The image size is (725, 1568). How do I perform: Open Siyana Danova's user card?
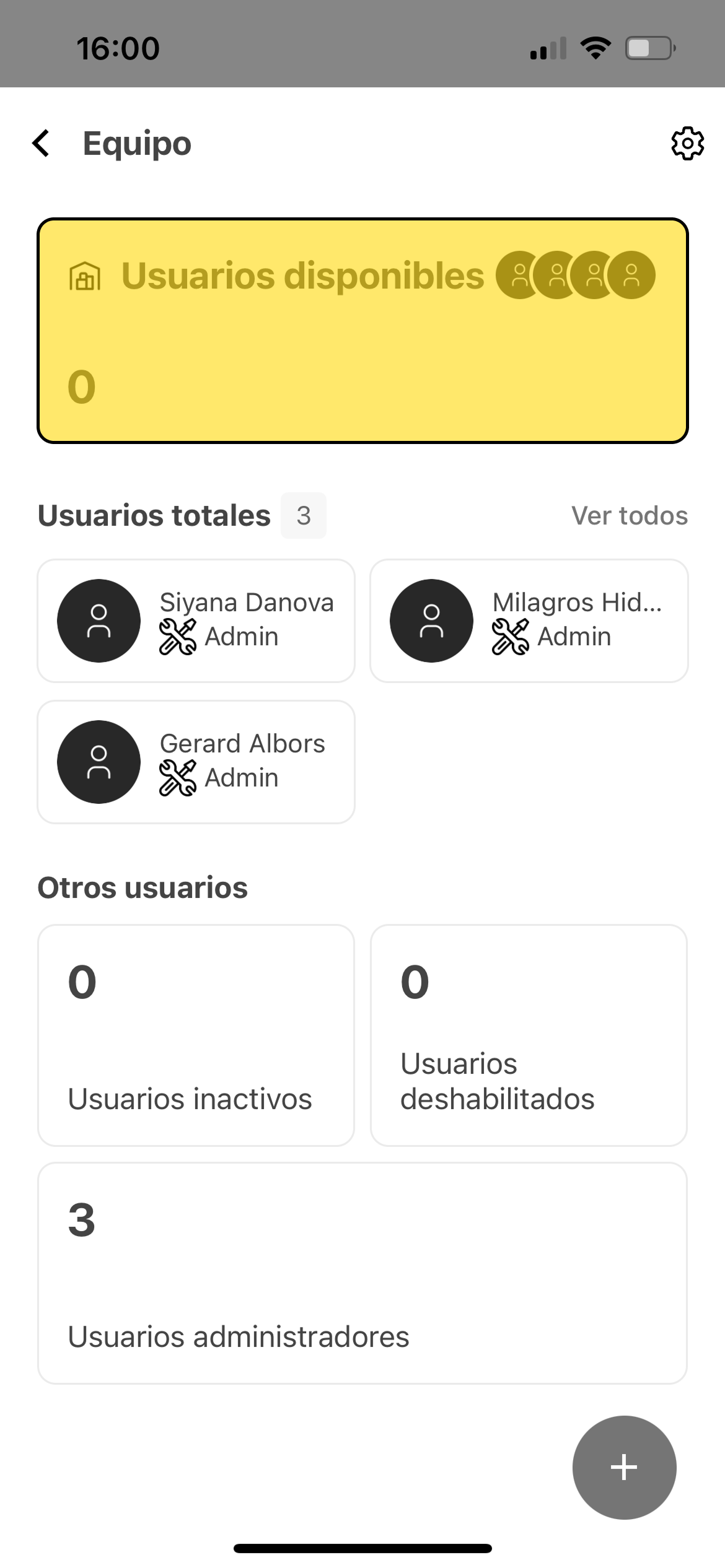(x=196, y=621)
